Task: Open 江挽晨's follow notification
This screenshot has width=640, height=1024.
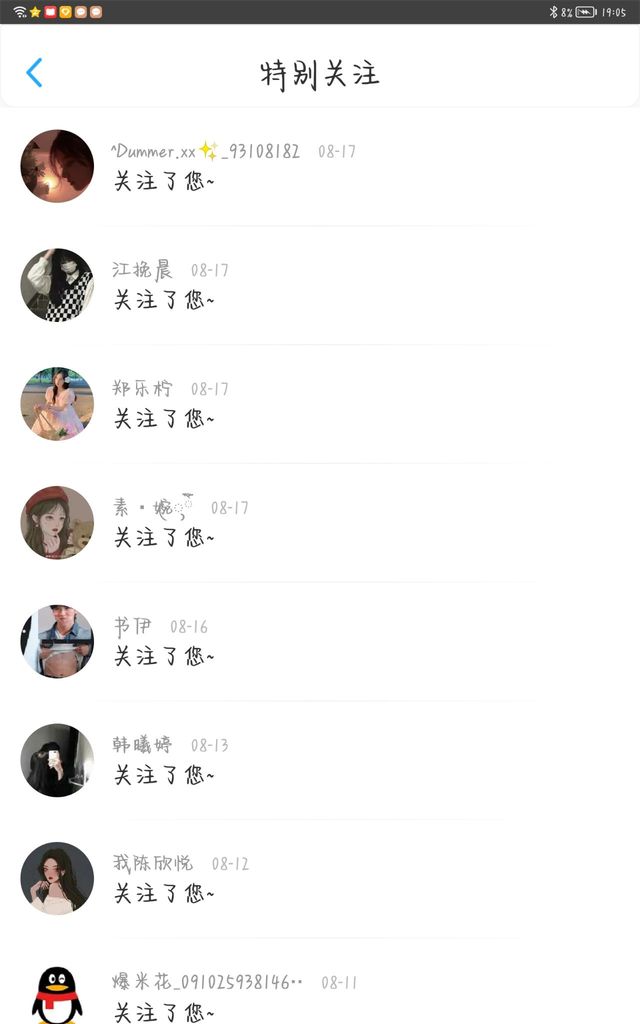Action: (320, 285)
